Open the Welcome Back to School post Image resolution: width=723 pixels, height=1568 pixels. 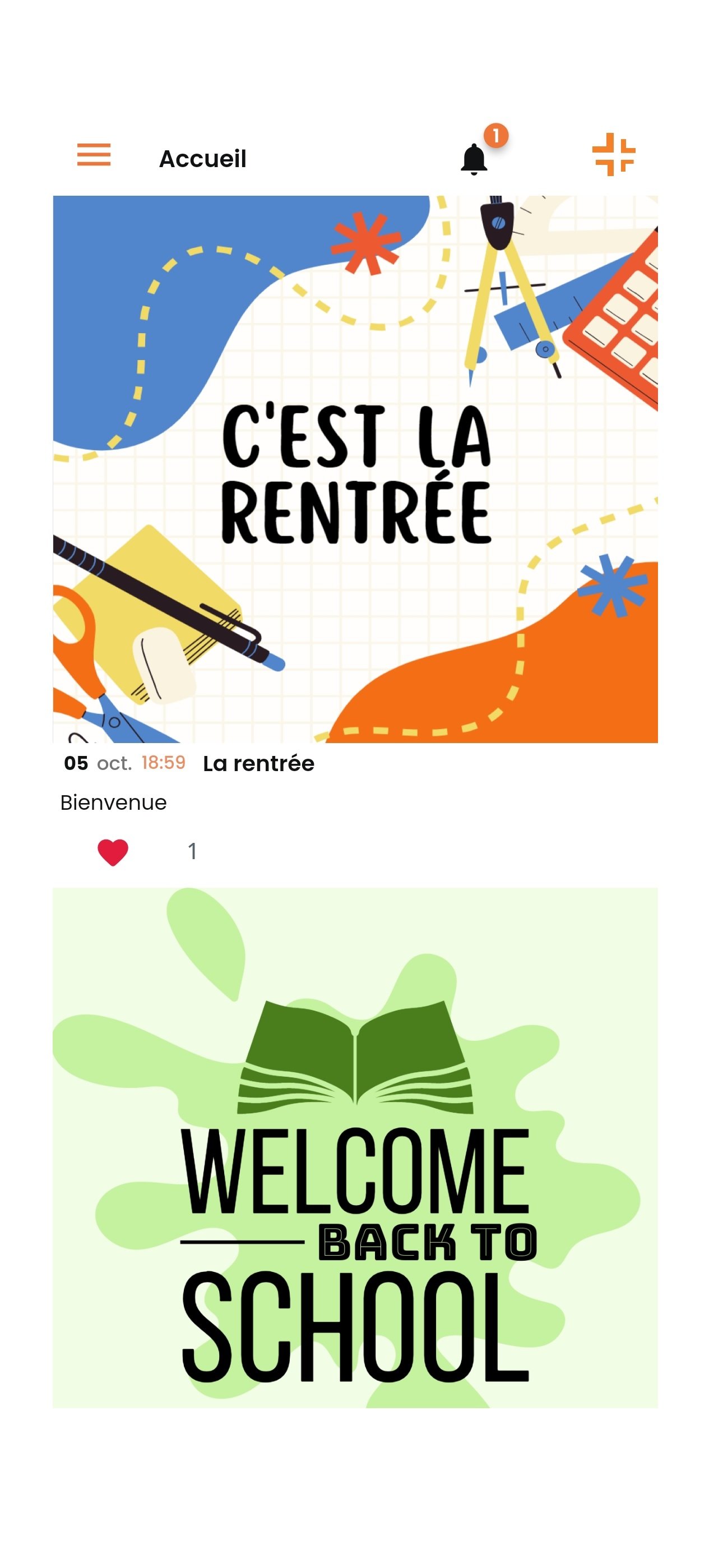tap(355, 1147)
